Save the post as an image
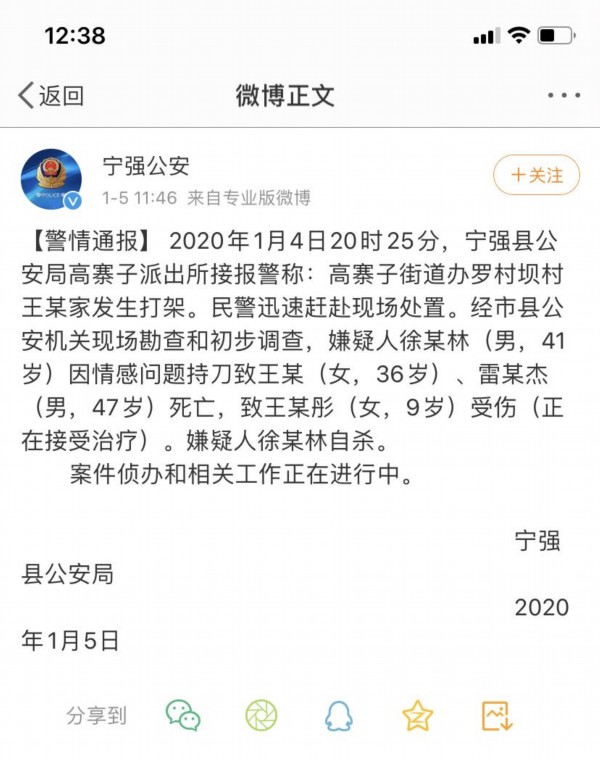The image size is (600, 760). [x=496, y=715]
